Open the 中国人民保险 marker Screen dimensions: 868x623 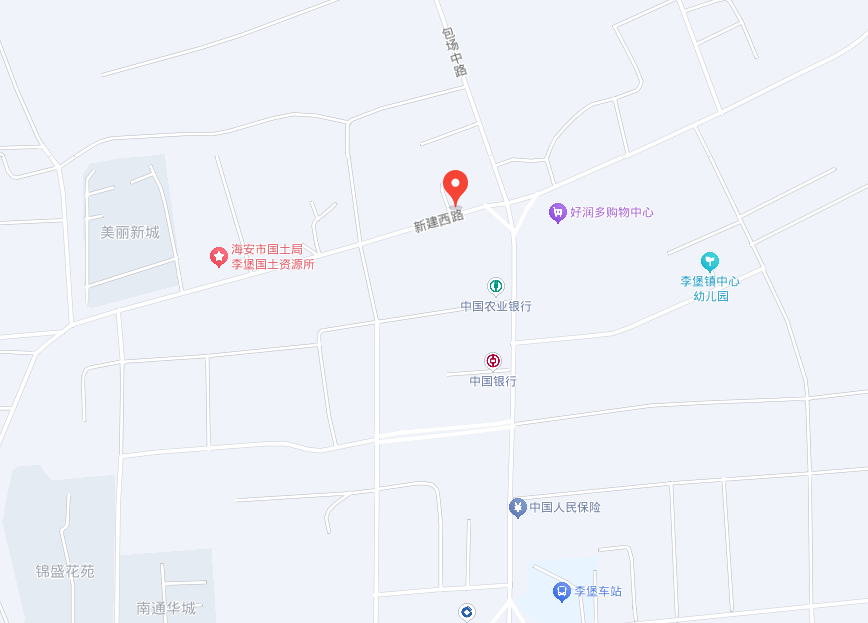point(517,507)
